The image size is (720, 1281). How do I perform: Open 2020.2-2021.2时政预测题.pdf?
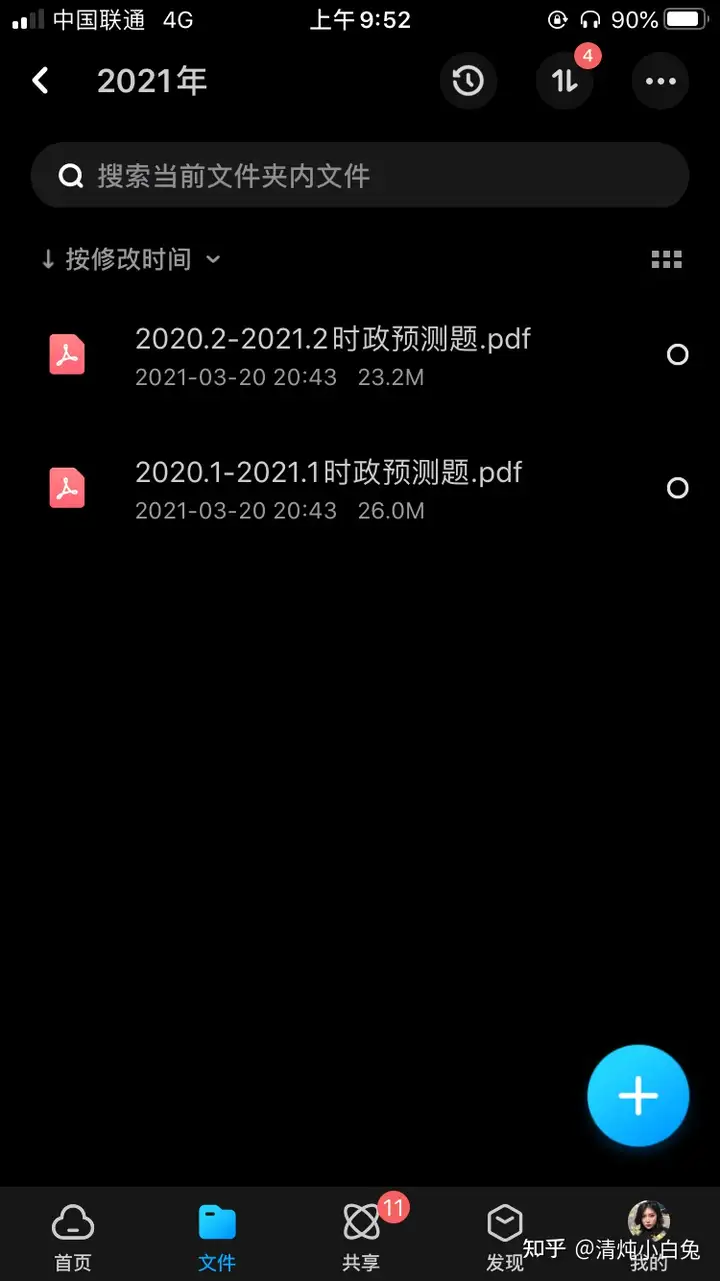point(332,355)
